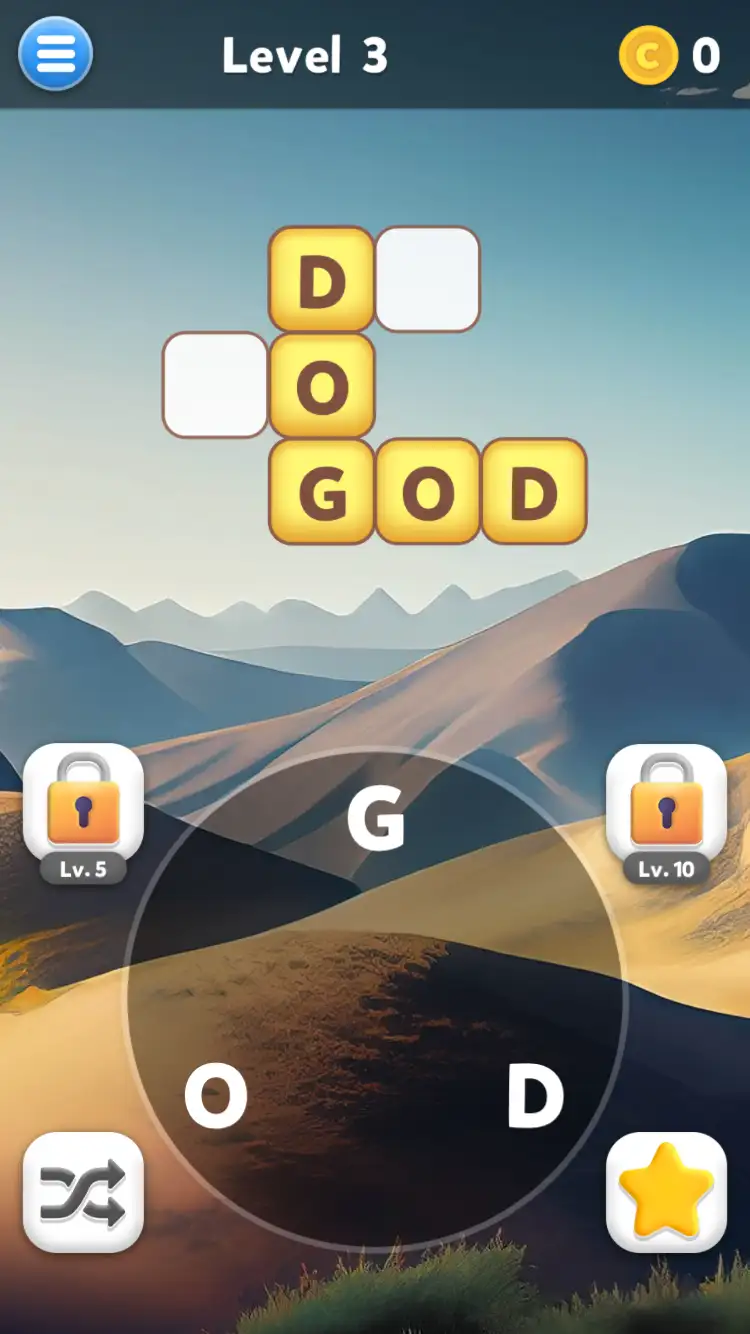
Task: Open the hamburger menu button
Action: coord(56,54)
